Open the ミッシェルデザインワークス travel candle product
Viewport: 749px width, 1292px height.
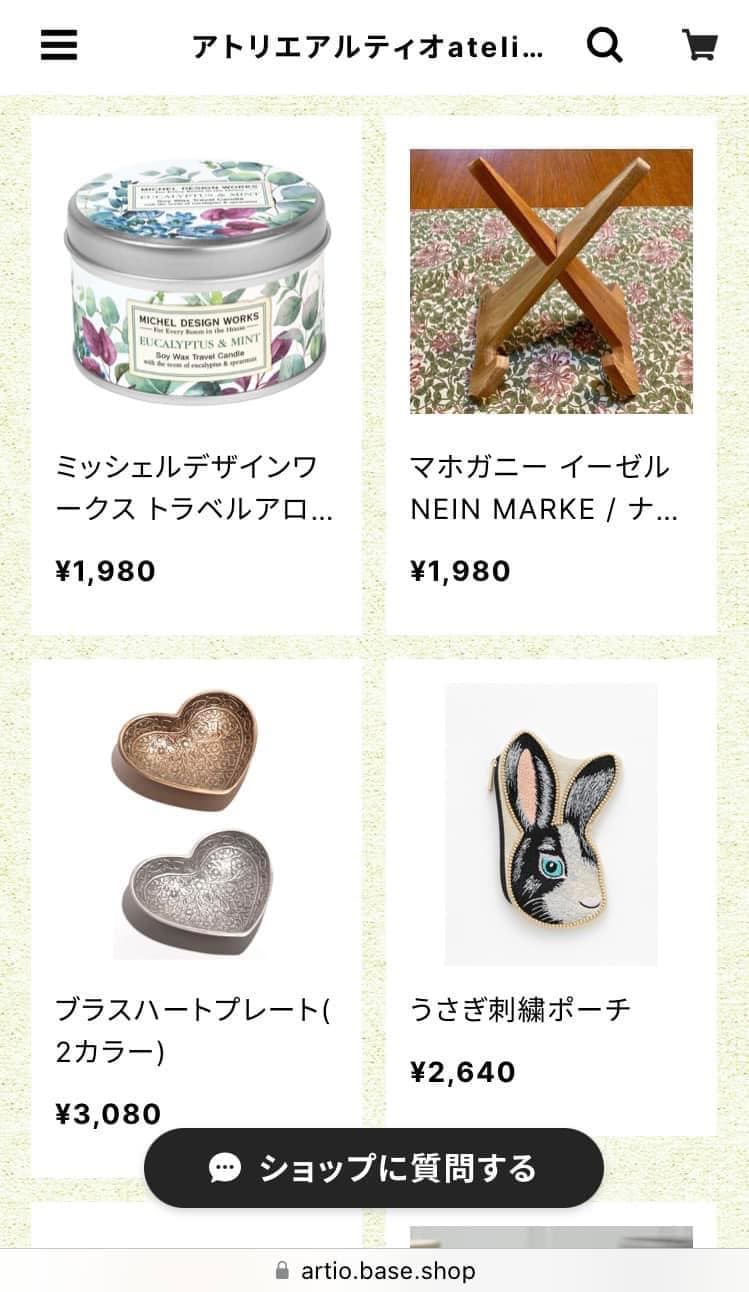click(x=196, y=375)
